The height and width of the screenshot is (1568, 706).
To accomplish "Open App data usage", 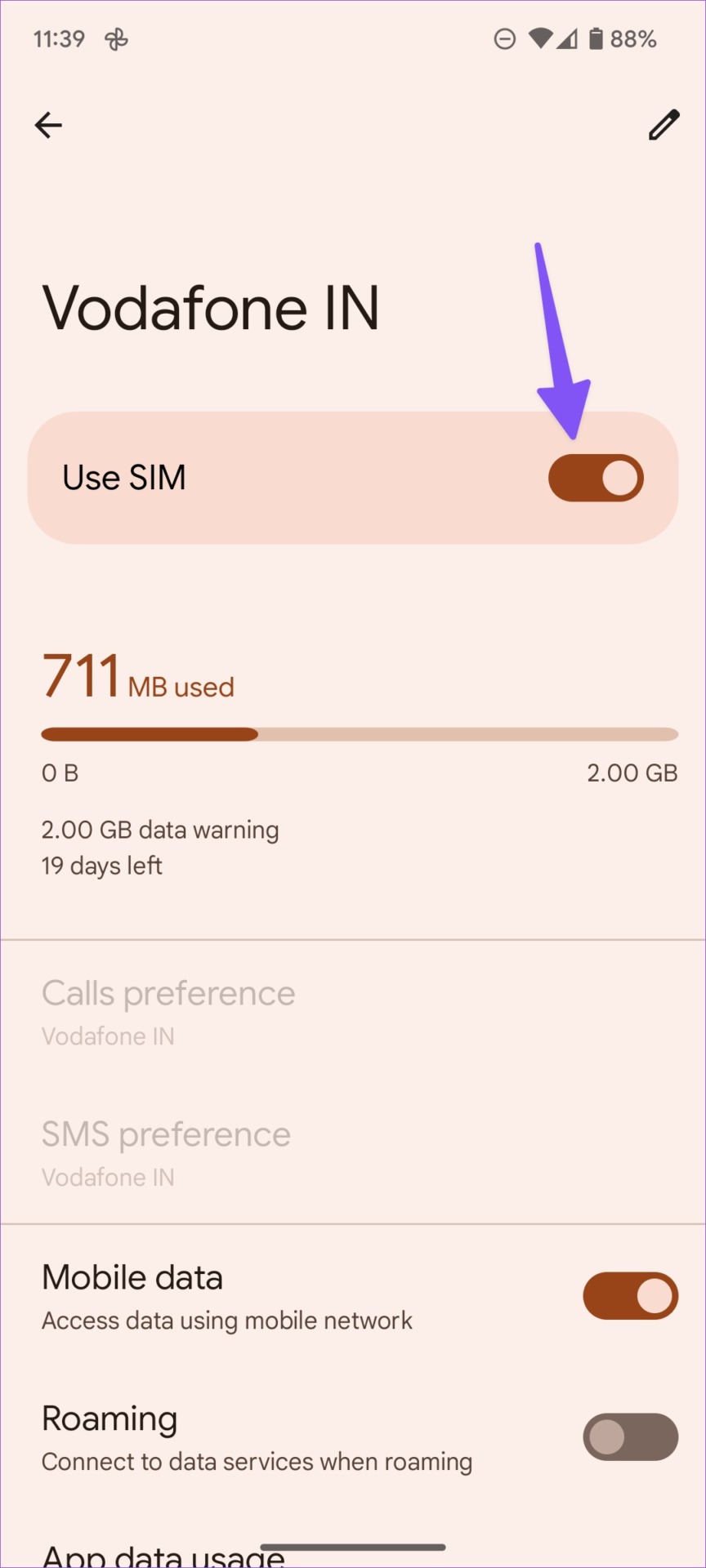I will (163, 1554).
